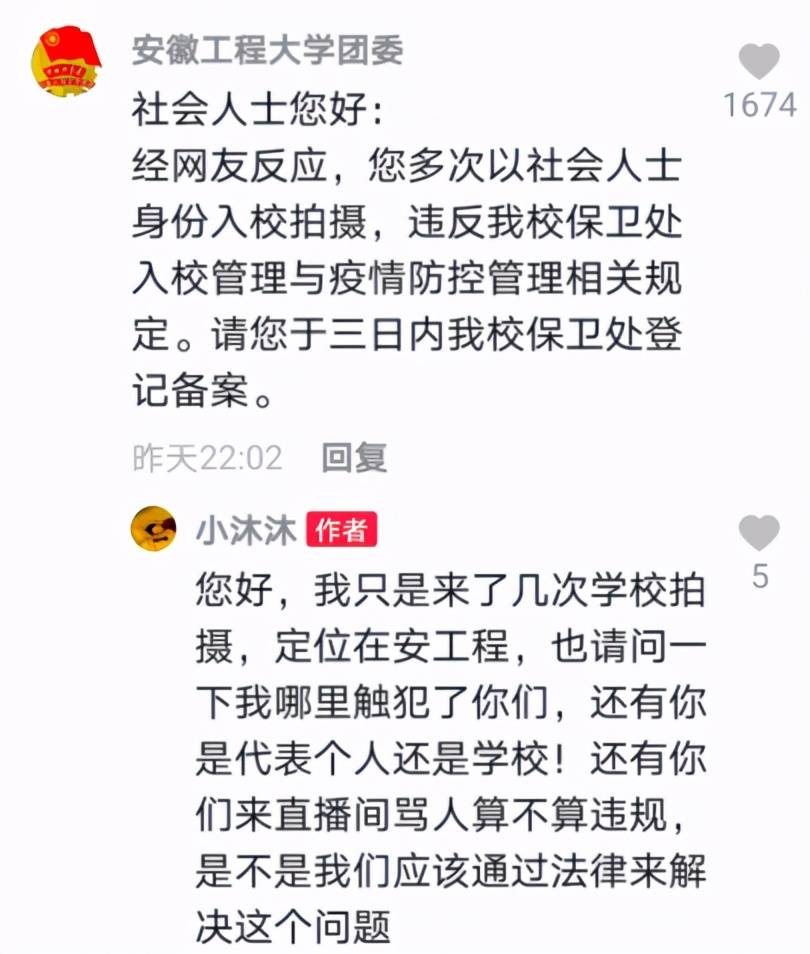Open 小沐沐's profile avatar
The image size is (810, 954).
154,529
